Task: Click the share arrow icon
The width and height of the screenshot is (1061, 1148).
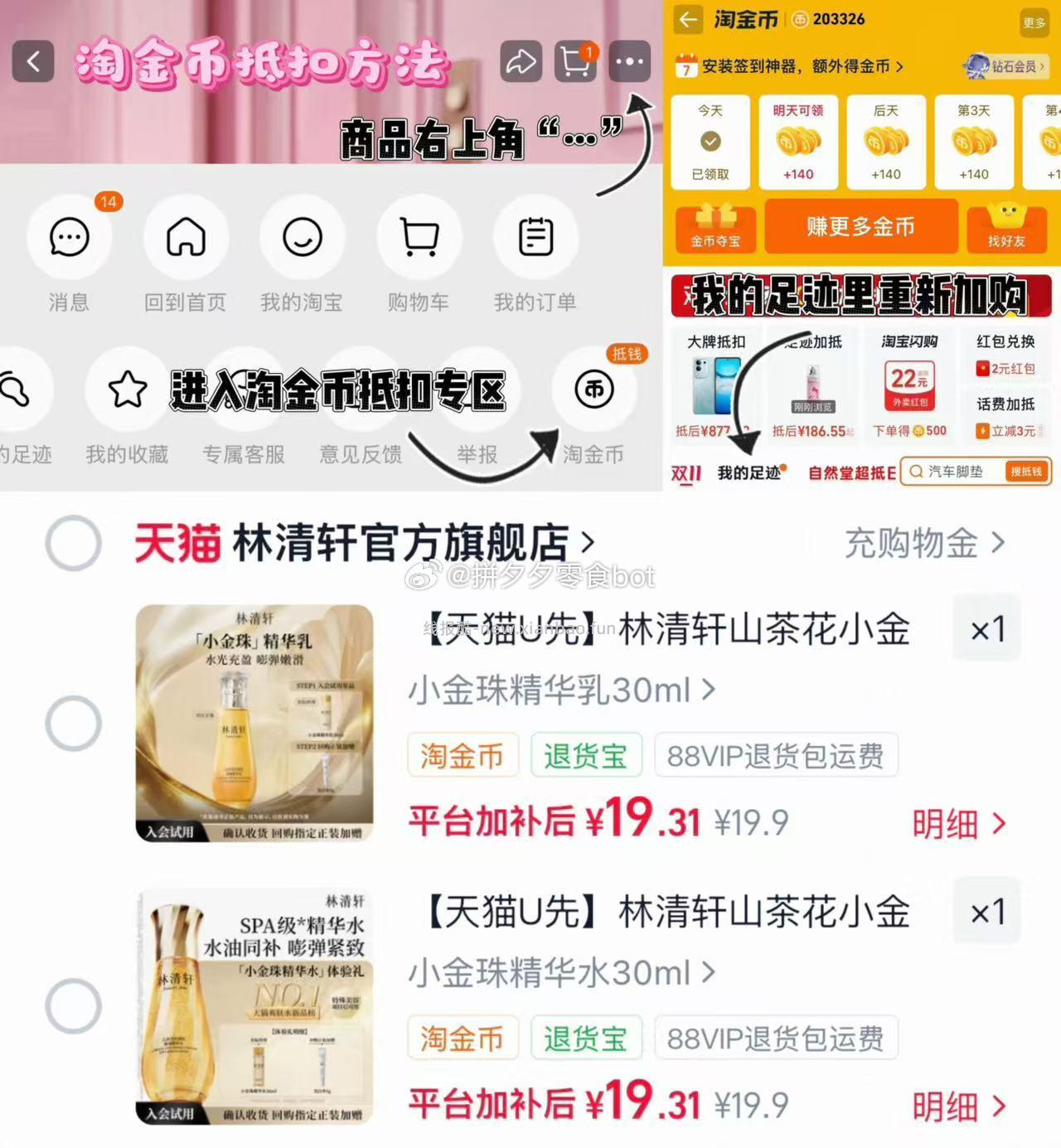Action: [521, 62]
